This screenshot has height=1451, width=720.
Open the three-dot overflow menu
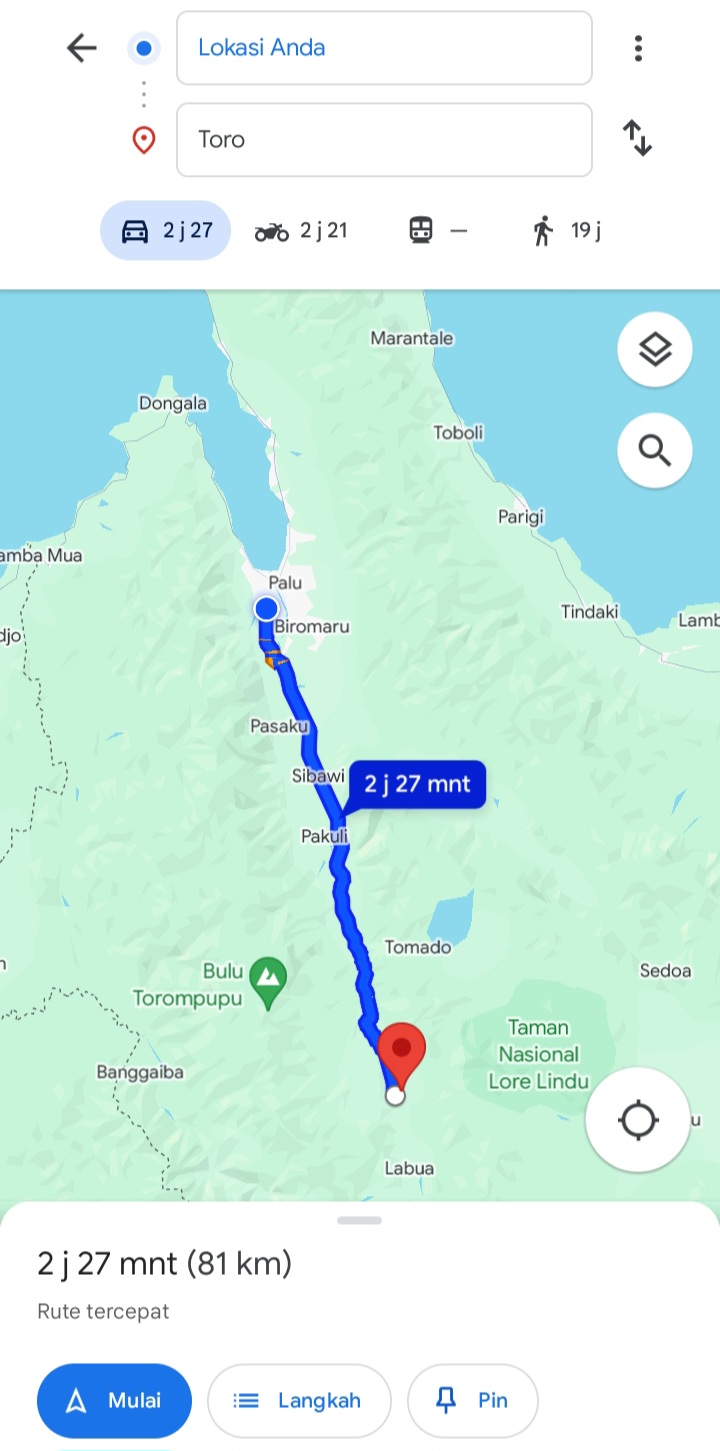click(x=638, y=48)
